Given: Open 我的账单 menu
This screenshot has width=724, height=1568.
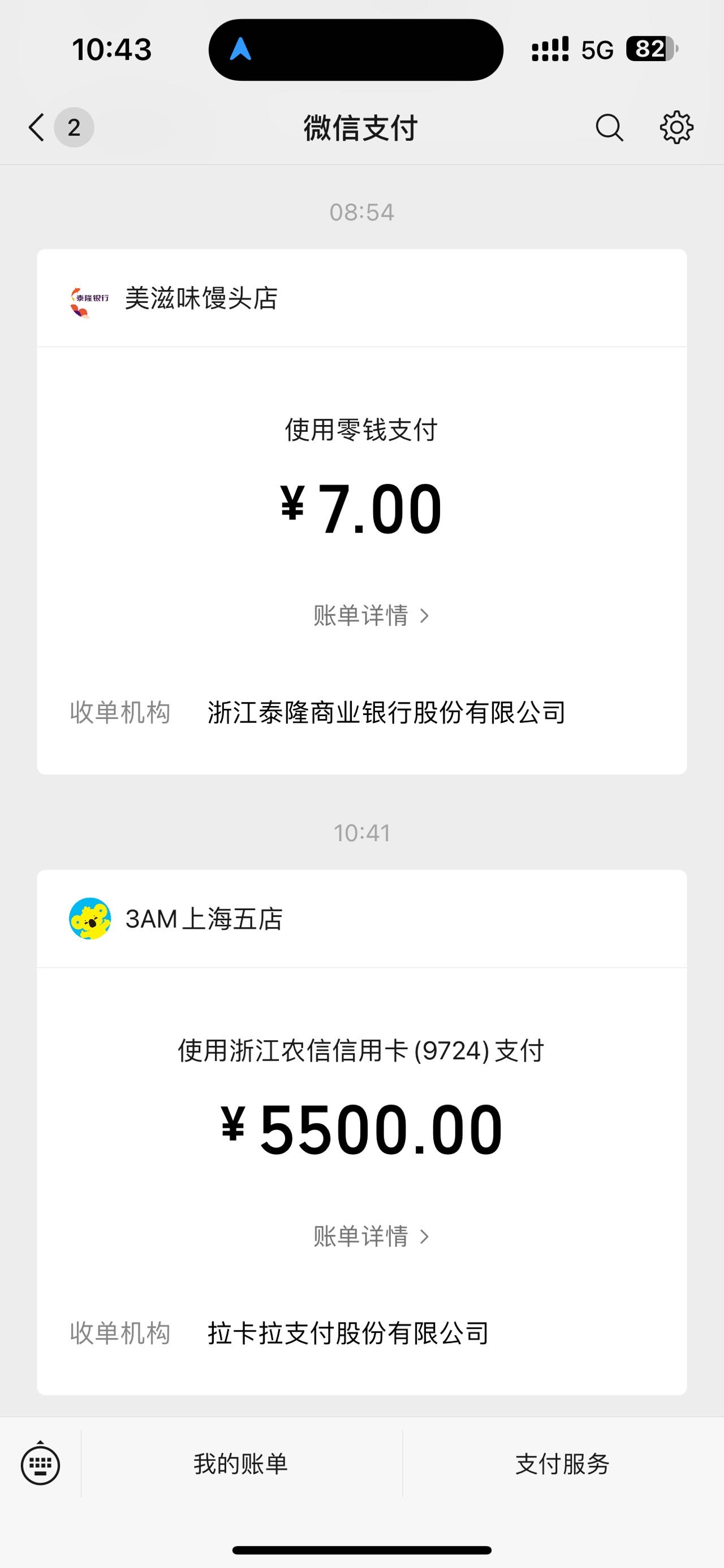Looking at the screenshot, I should click(241, 1464).
